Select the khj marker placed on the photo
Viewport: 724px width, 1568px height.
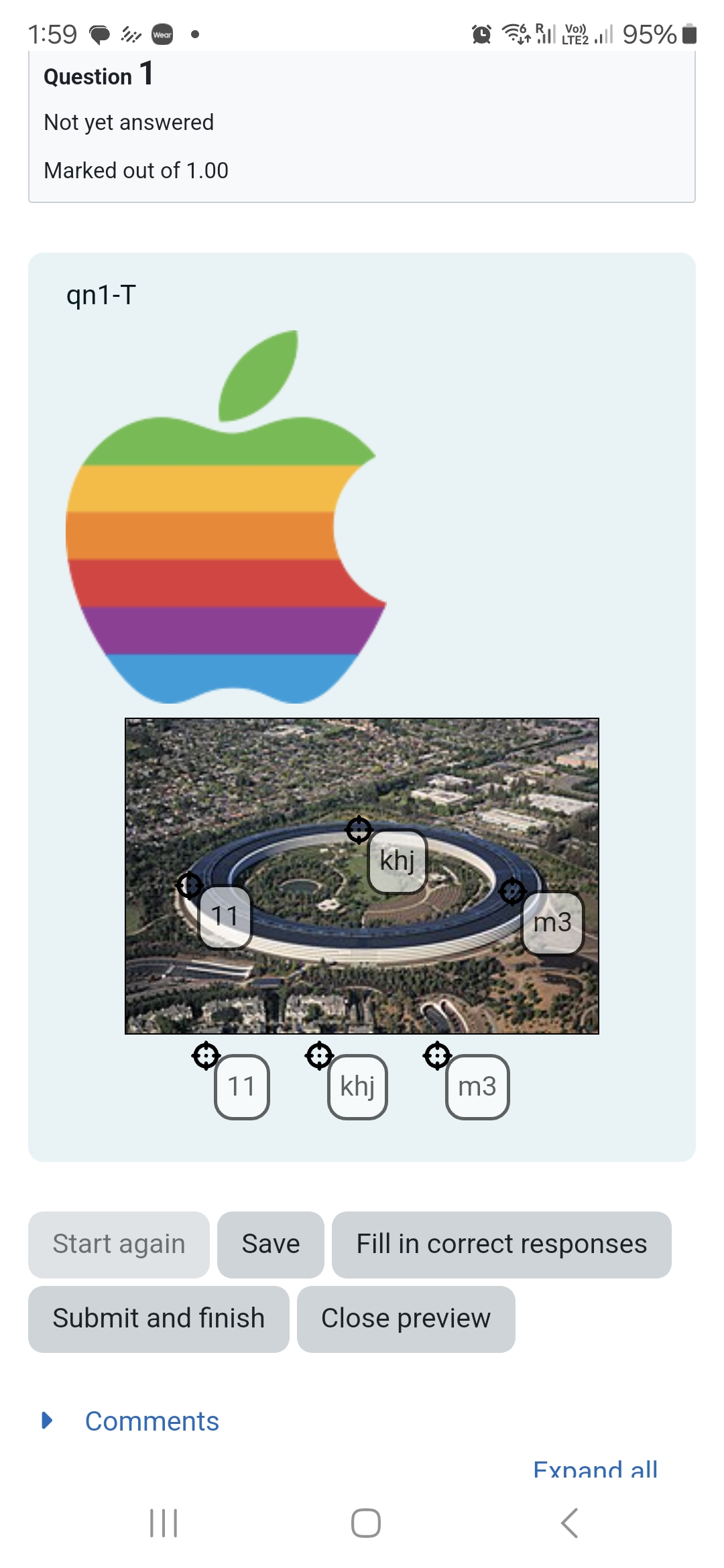[398, 861]
